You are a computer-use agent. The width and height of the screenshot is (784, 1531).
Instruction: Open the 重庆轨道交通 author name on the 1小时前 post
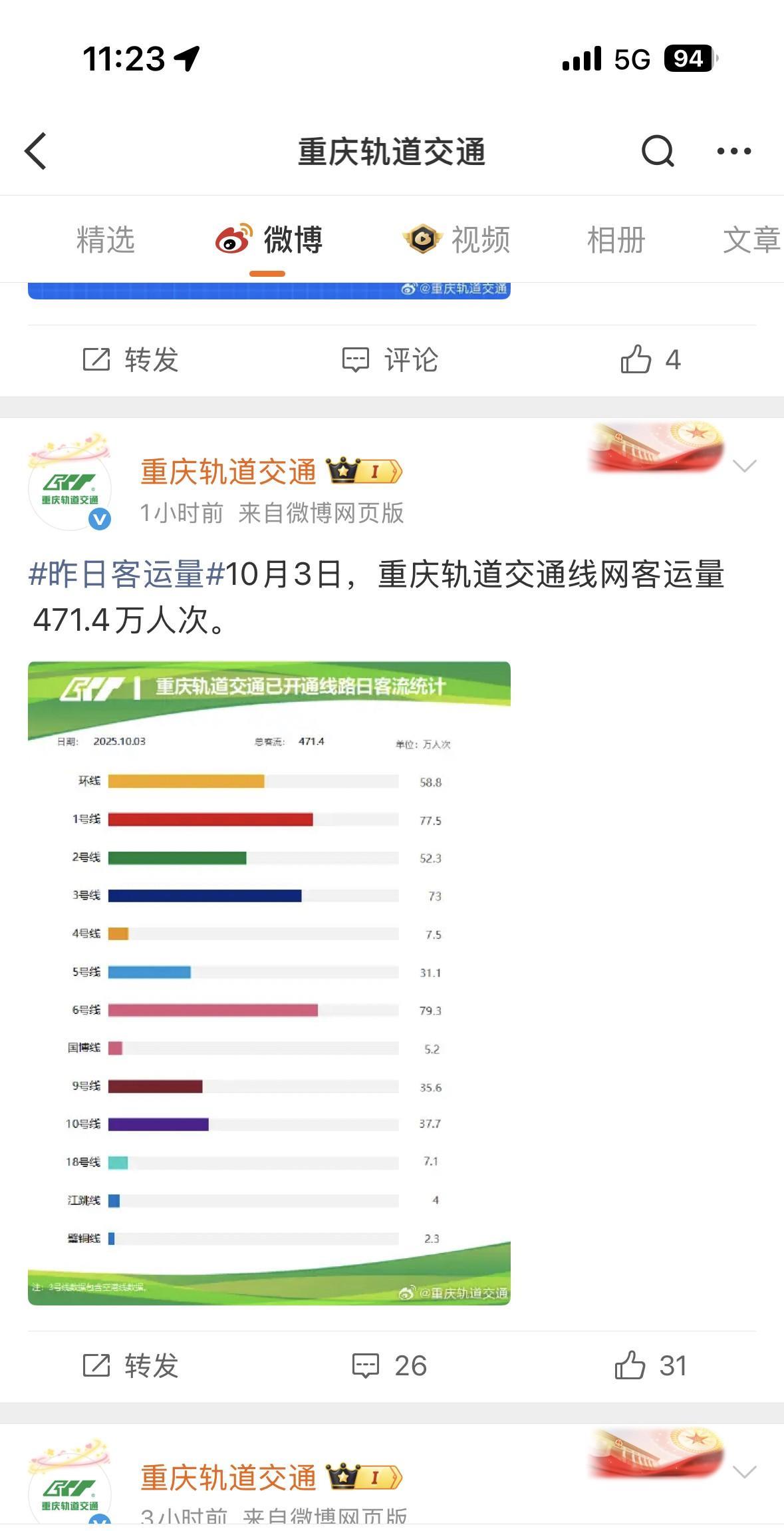228,472
